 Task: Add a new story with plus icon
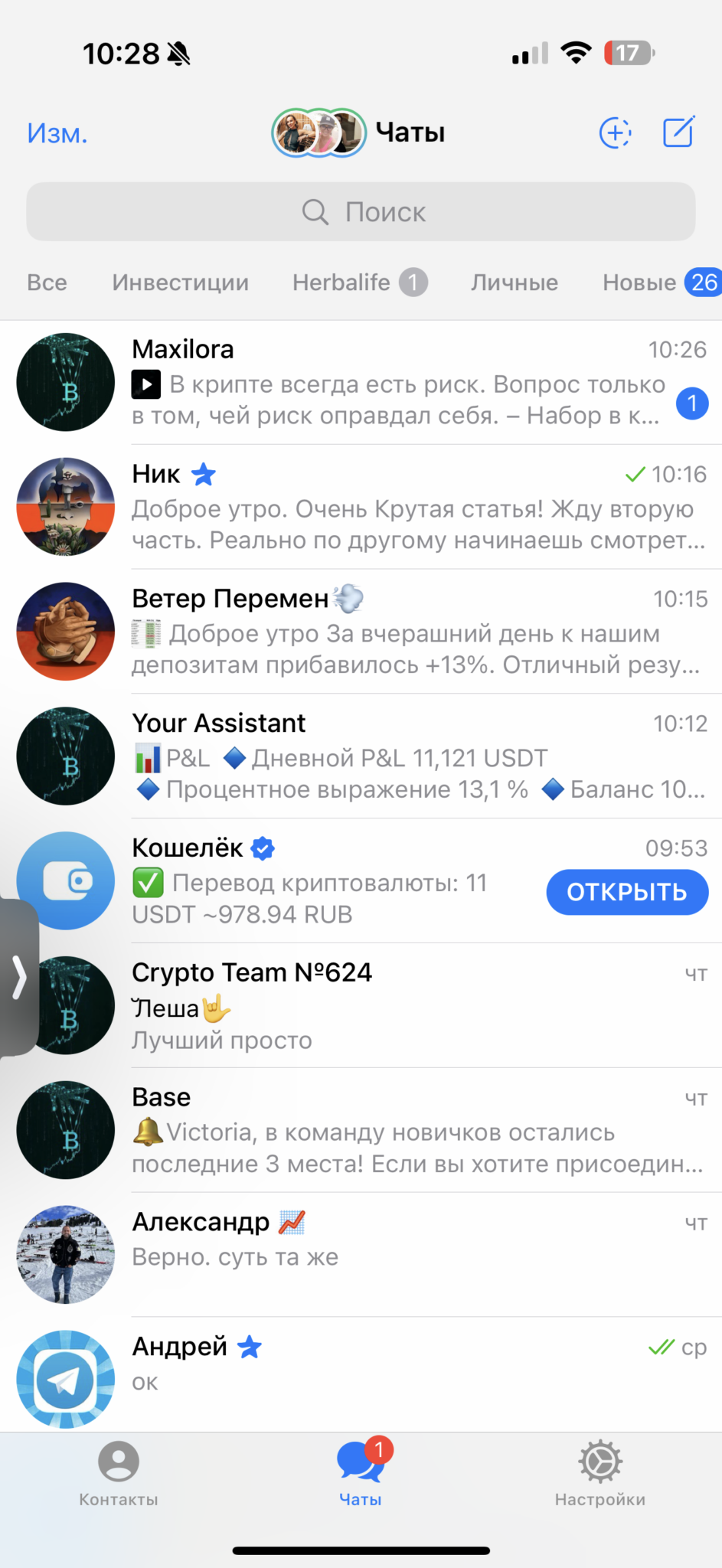point(615,133)
